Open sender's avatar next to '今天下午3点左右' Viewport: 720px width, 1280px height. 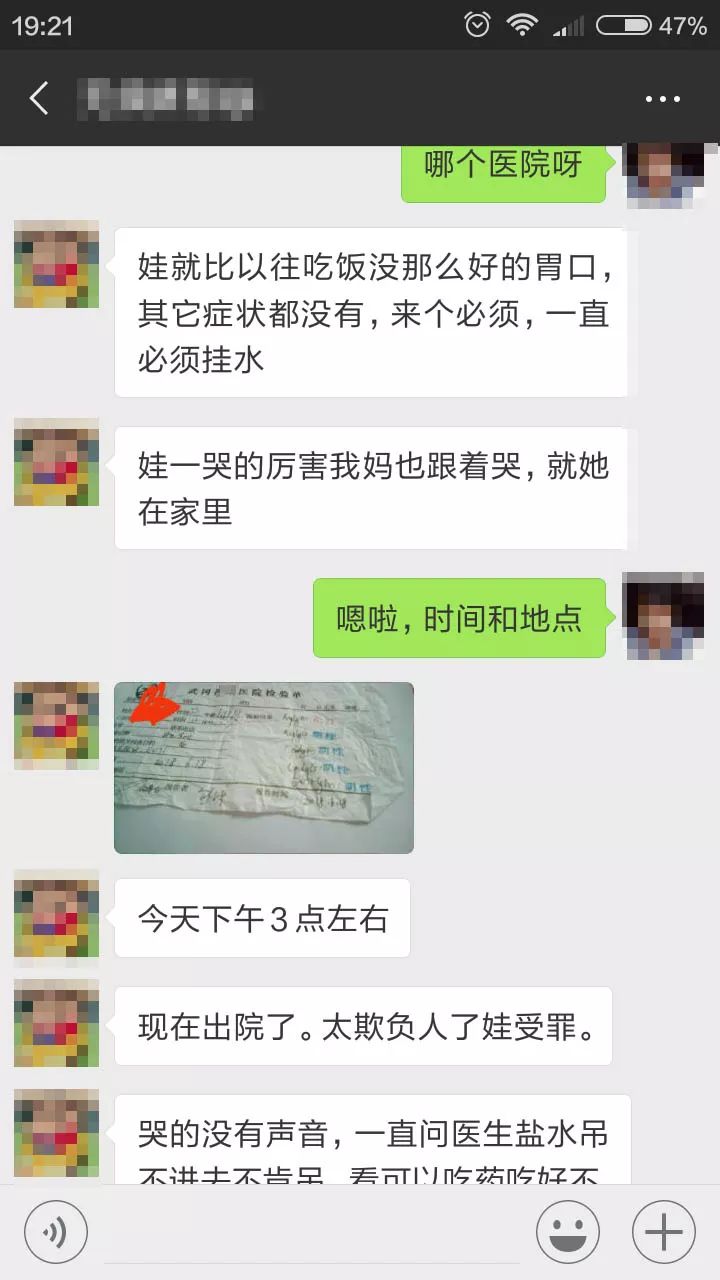[57, 914]
